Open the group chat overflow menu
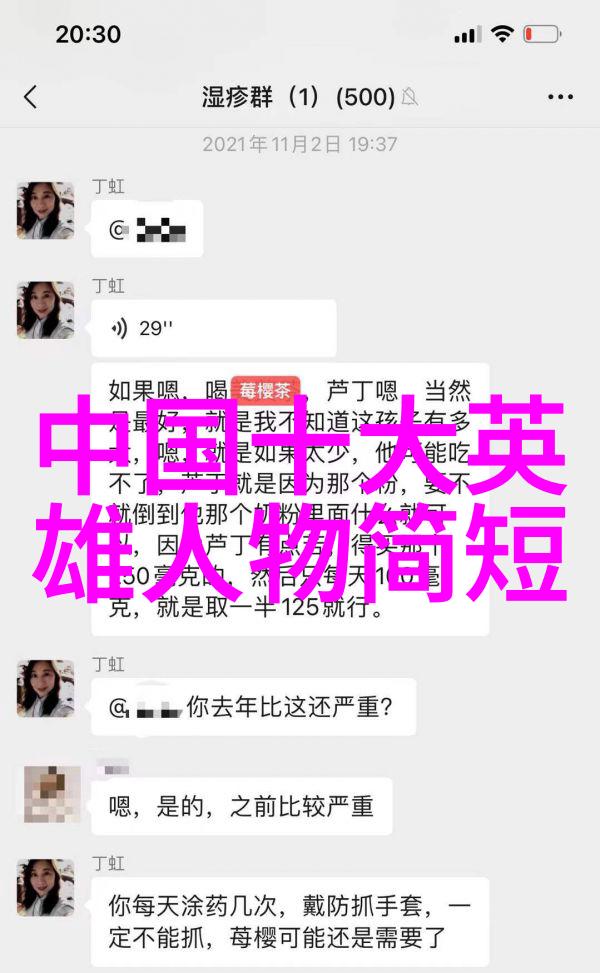This screenshot has height=973, width=600. (x=560, y=97)
